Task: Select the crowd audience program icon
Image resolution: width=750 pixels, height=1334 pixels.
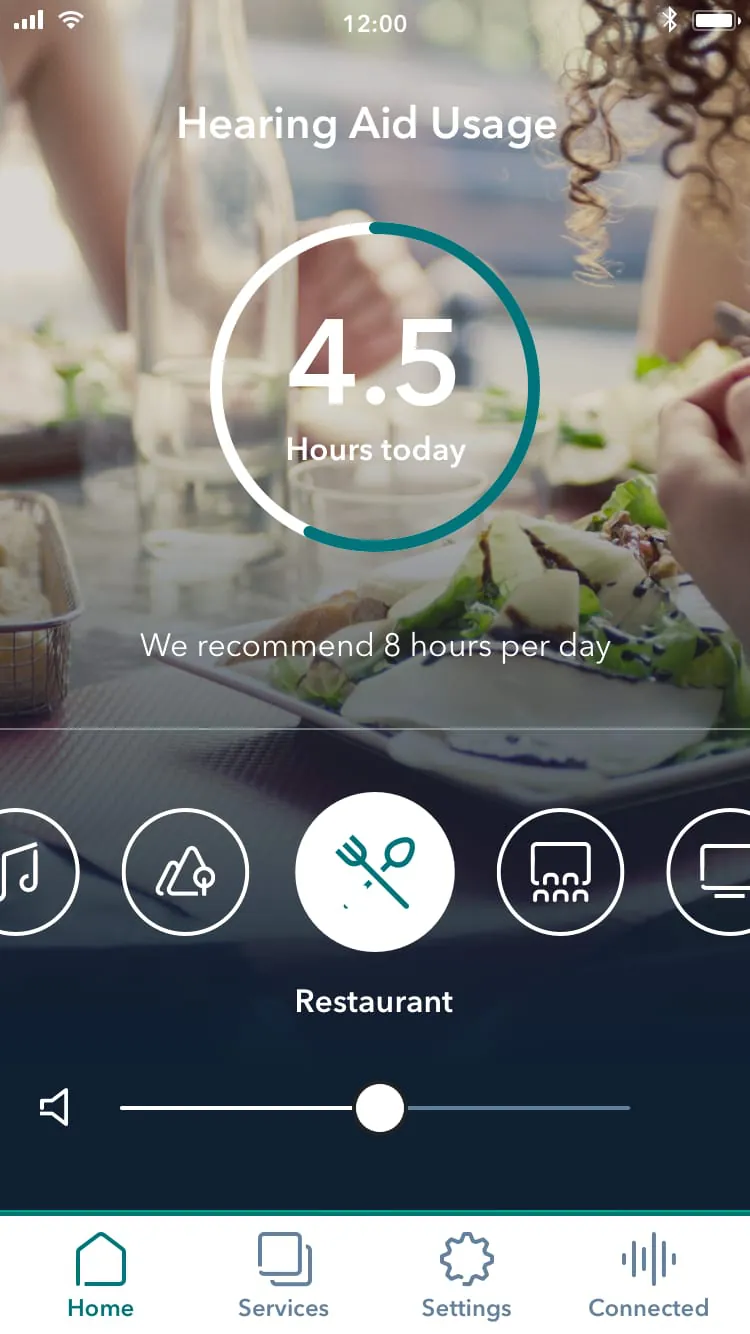Action: pyautogui.click(x=560, y=872)
